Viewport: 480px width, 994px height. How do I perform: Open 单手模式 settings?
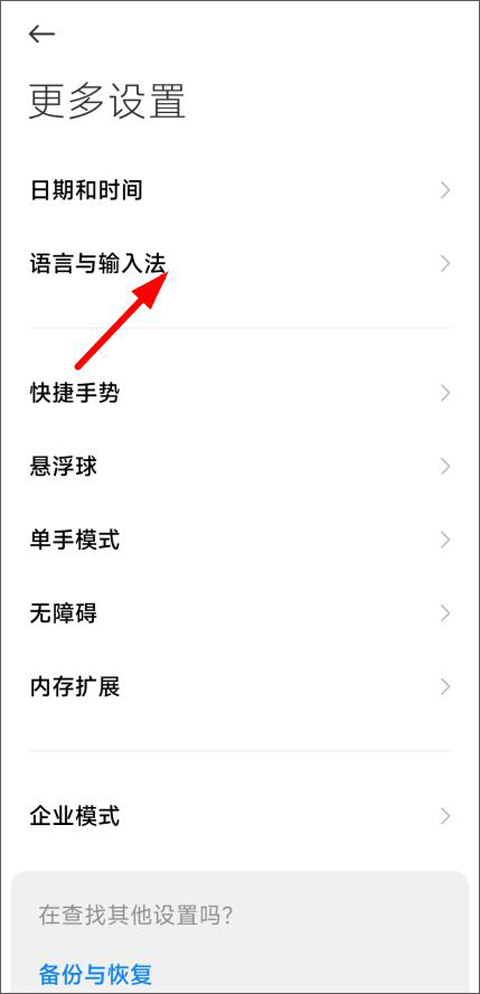click(x=240, y=541)
